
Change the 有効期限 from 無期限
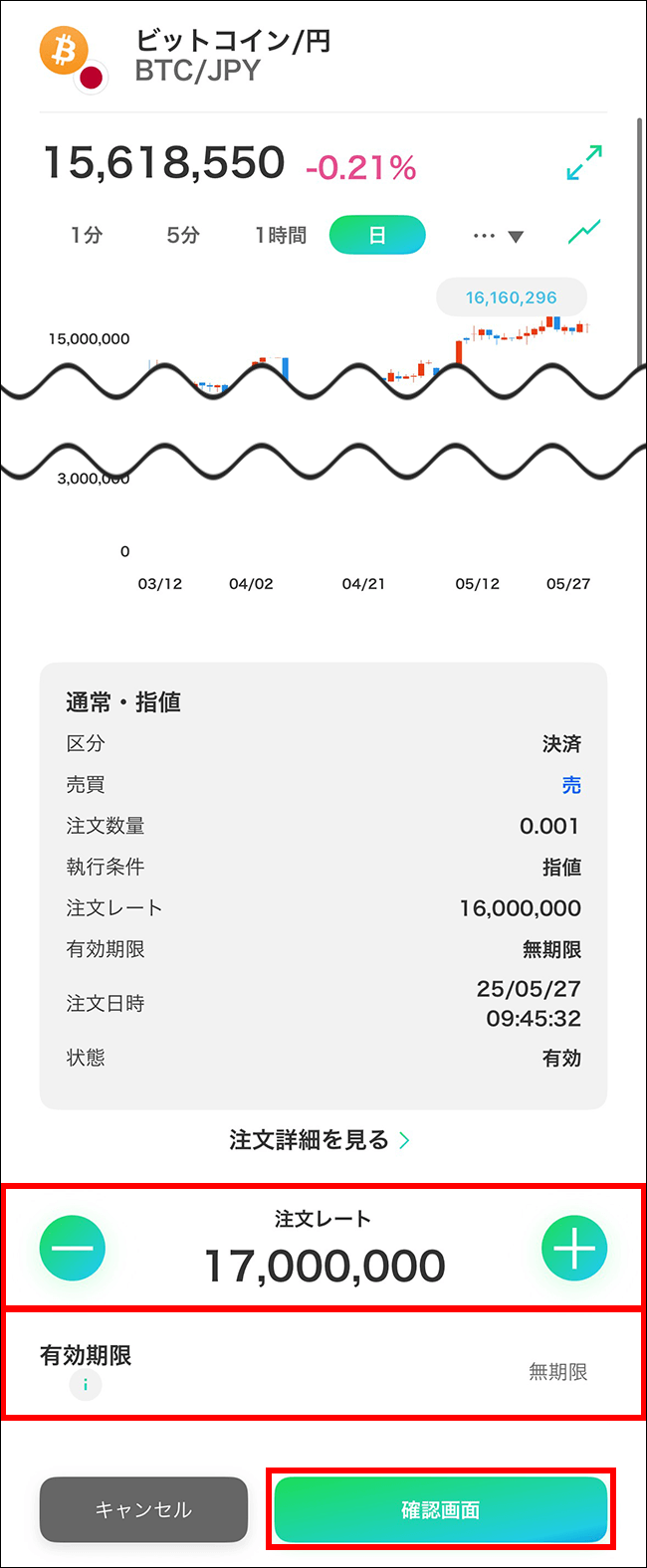(557, 1372)
